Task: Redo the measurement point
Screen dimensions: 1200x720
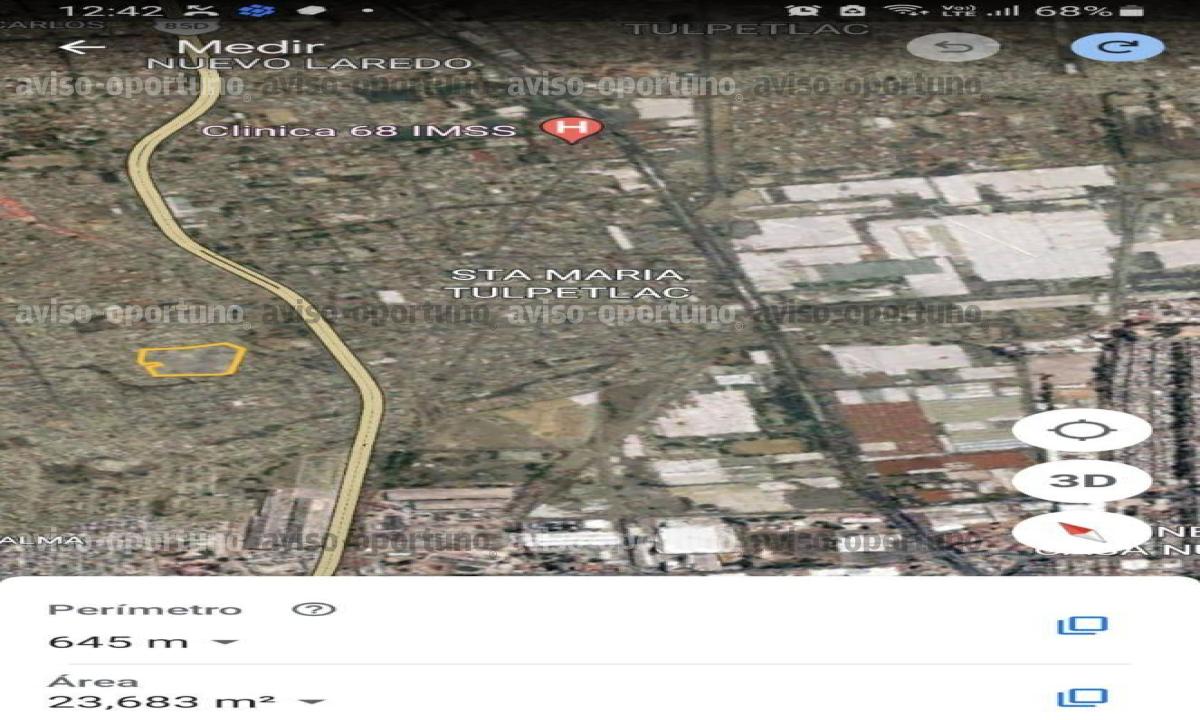Action: 1117,47
